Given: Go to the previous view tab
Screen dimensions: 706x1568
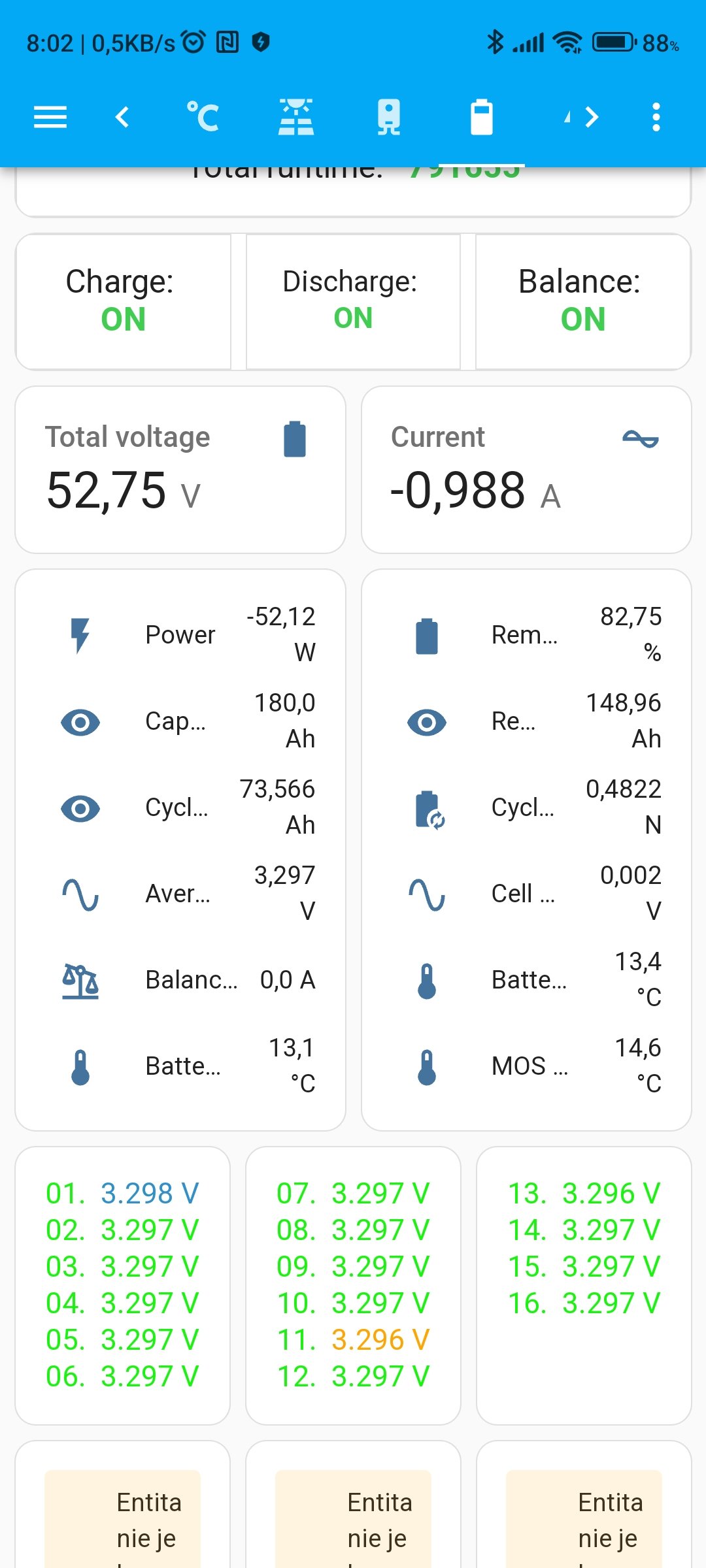Looking at the screenshot, I should click(122, 118).
